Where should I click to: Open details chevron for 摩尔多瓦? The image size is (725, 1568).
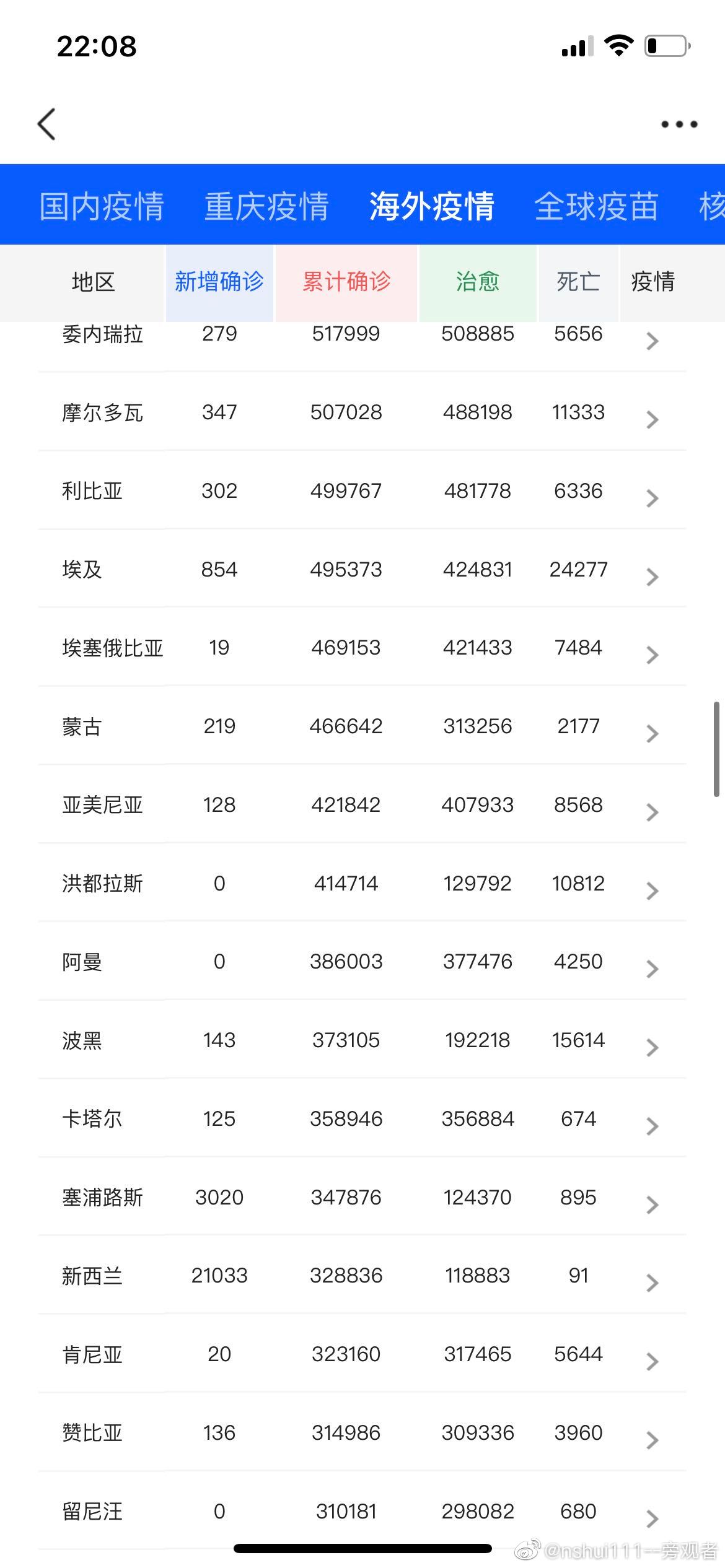pos(652,420)
